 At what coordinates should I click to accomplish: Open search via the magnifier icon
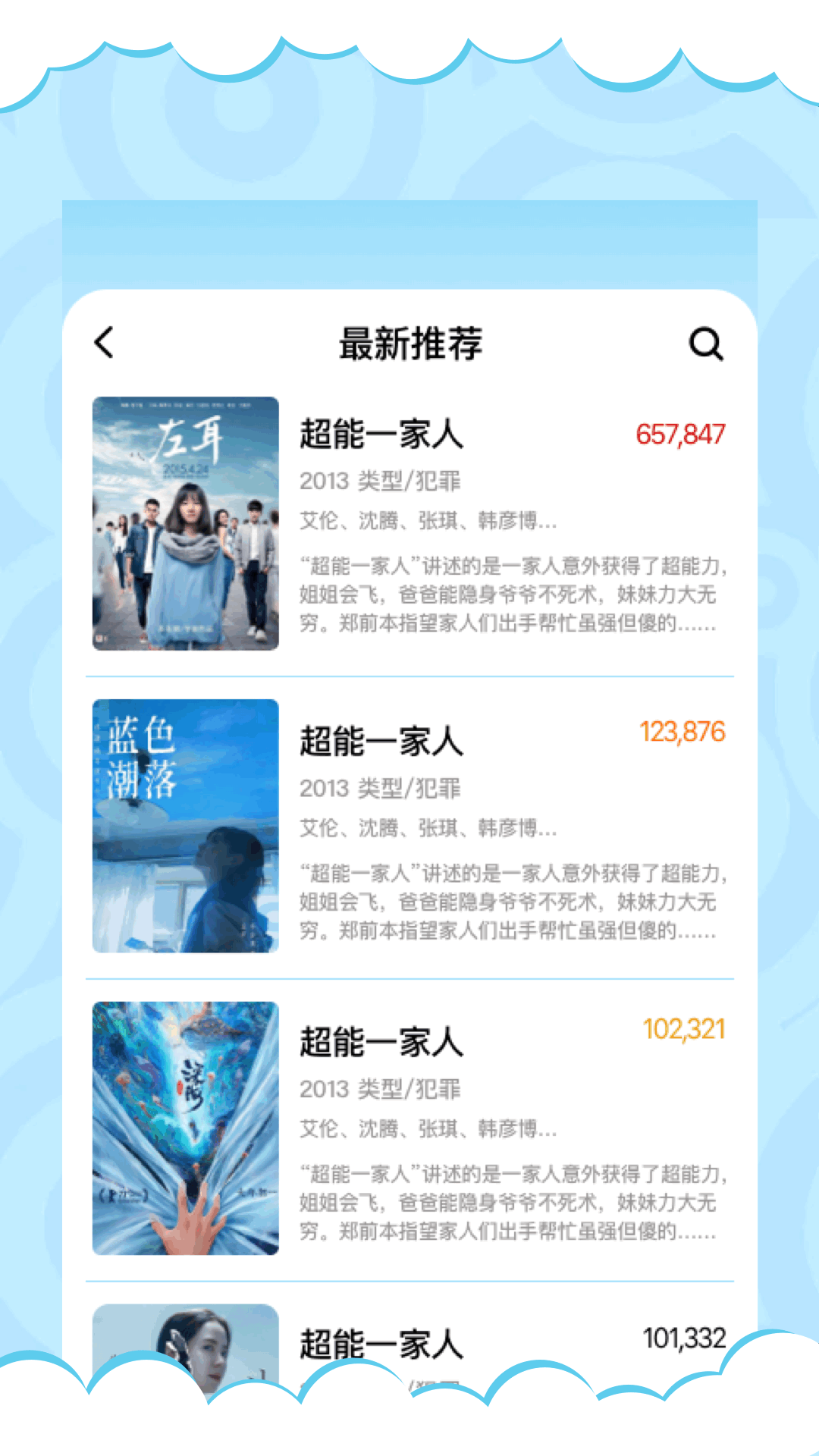[707, 345]
